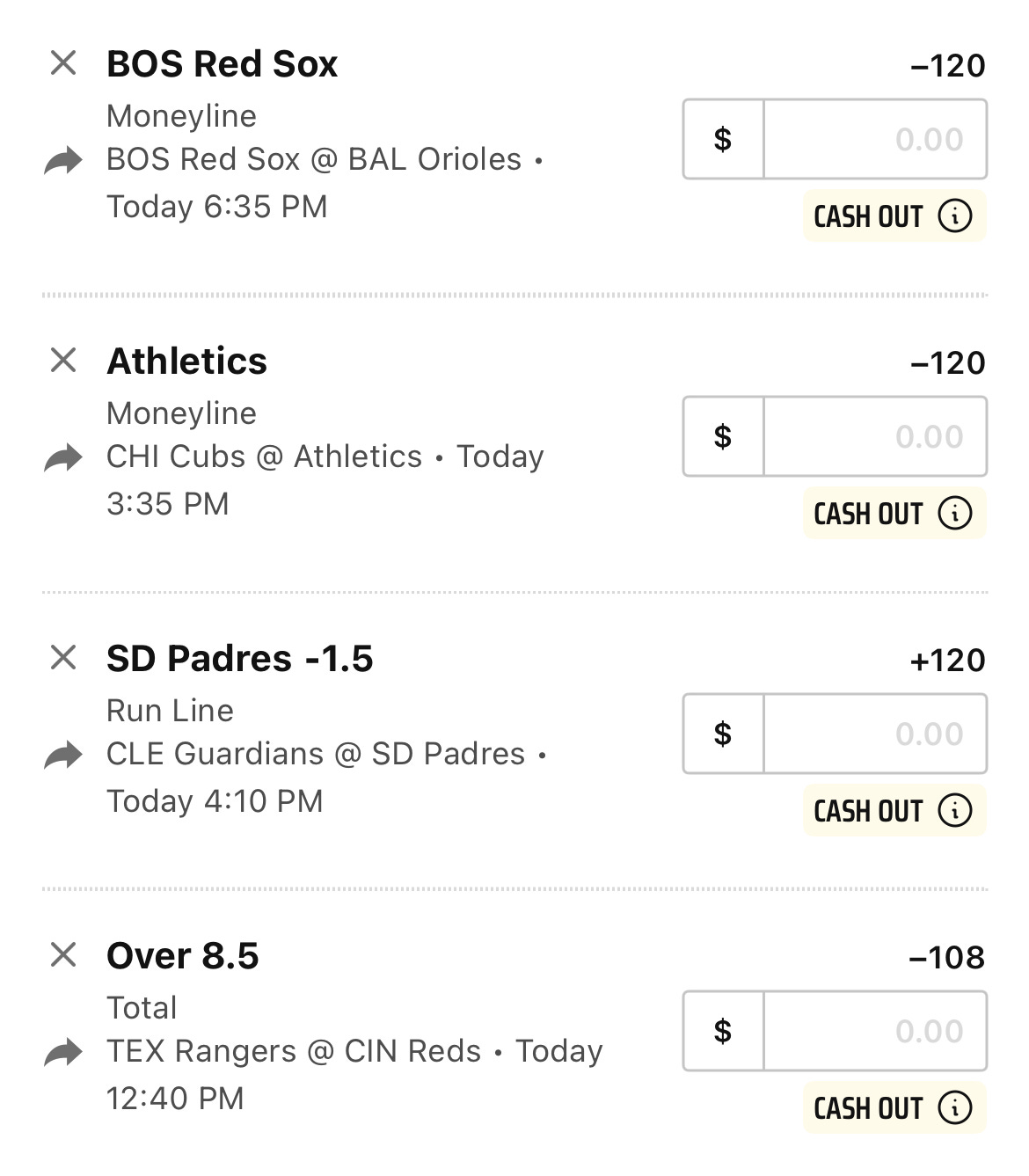
Task: Open Cash Out info for SD Padres bet
Action: (955, 811)
